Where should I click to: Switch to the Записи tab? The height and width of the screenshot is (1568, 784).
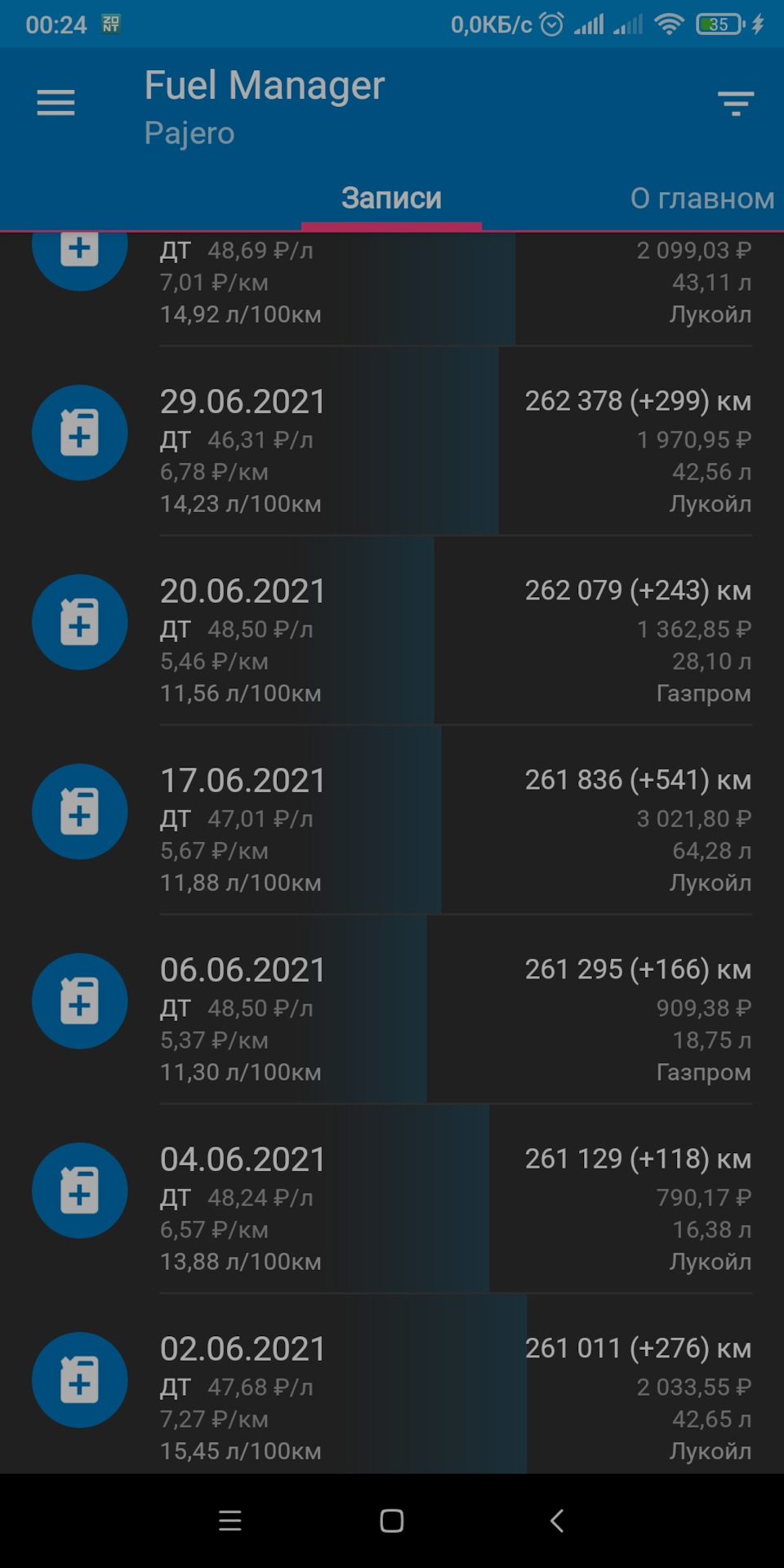391,198
